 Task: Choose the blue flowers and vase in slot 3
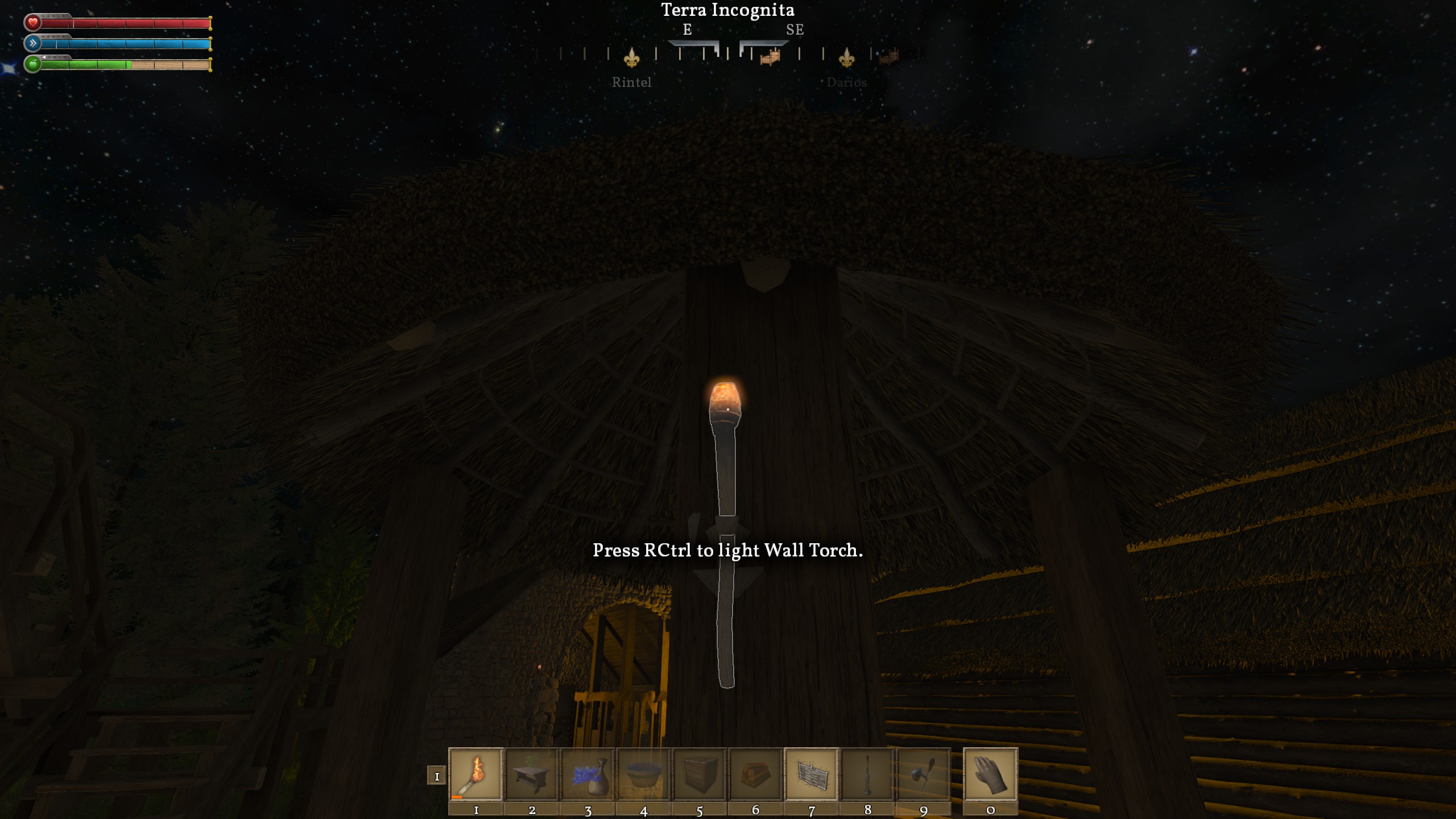pyautogui.click(x=588, y=775)
